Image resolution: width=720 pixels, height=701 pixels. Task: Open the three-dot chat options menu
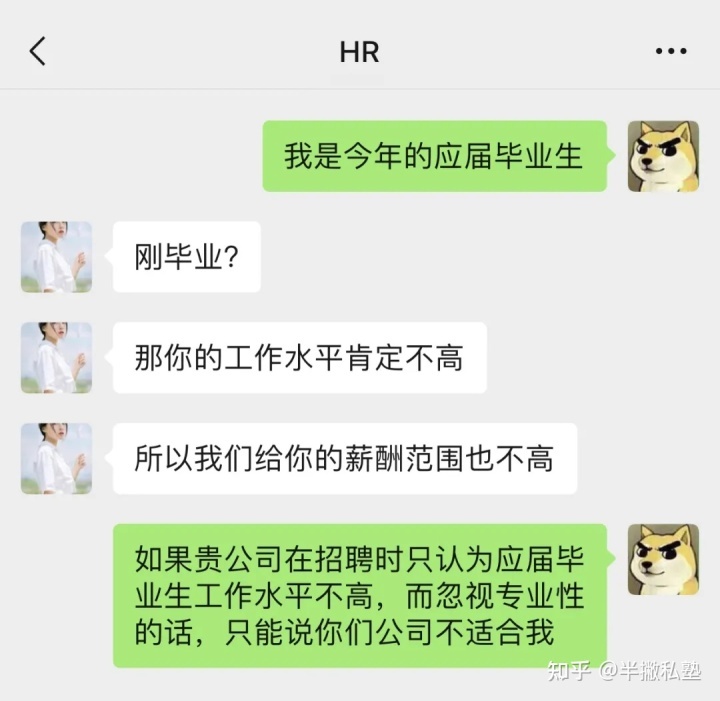coord(670,52)
